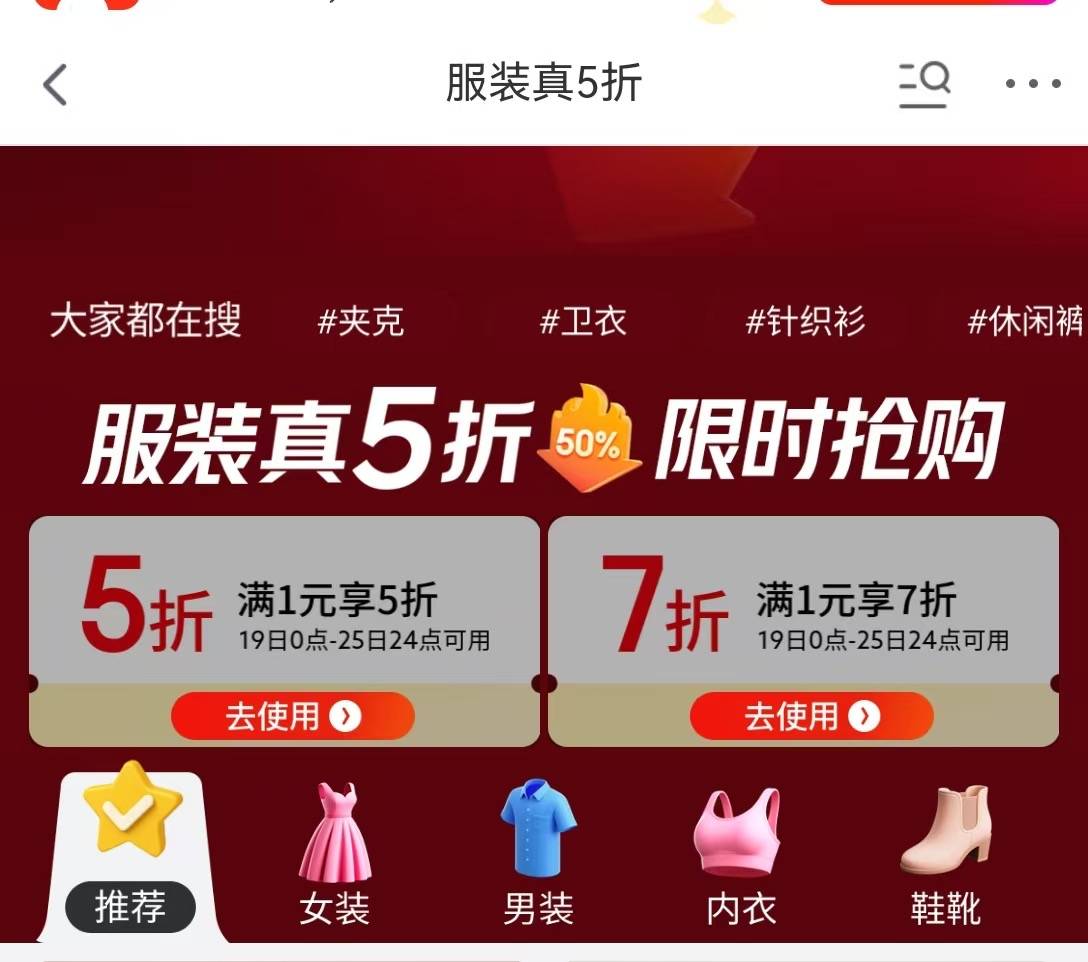
Task: Search the trending tag #休闲裤
Action: tap(1025, 322)
